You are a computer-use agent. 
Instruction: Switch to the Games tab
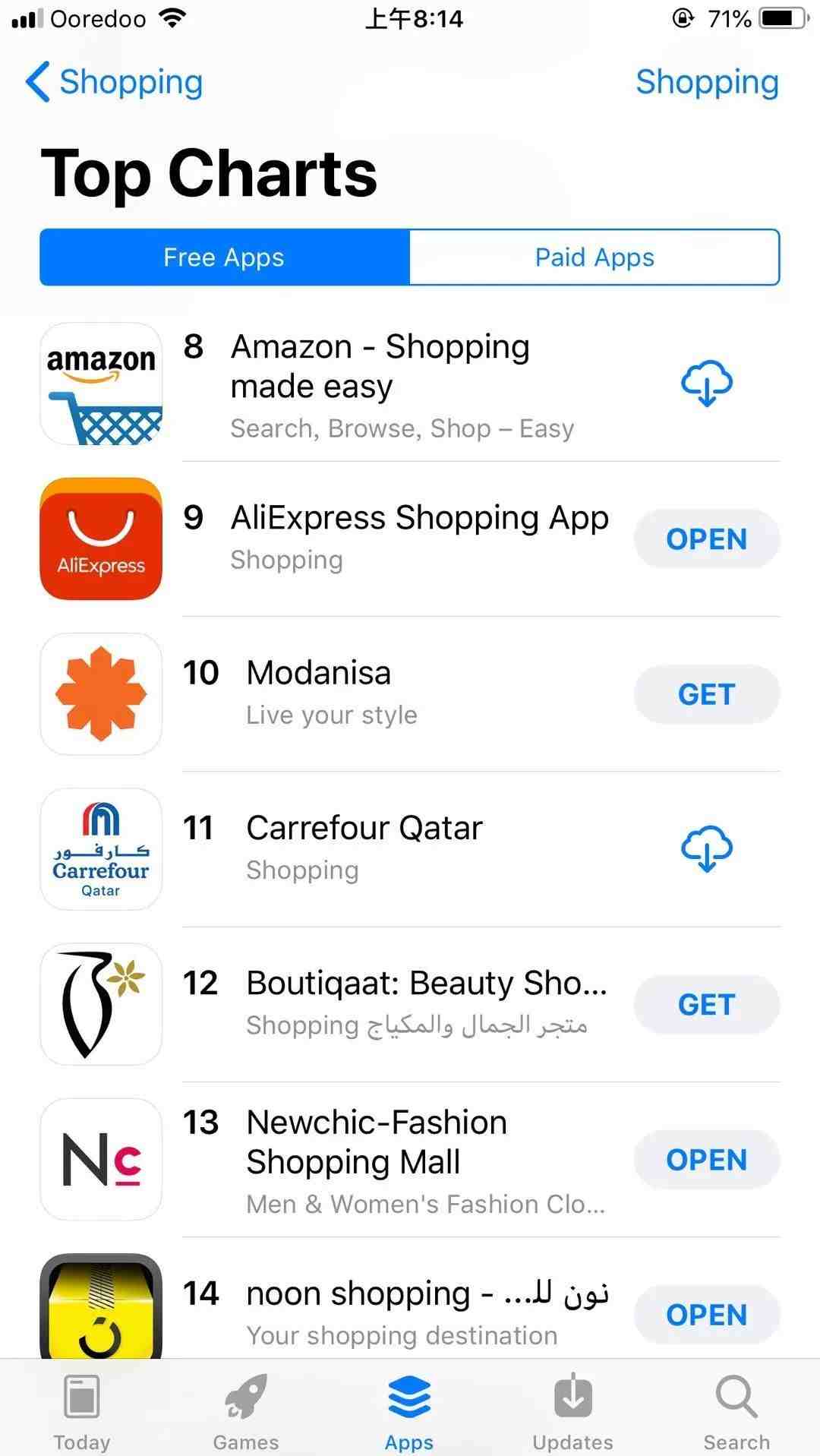click(x=246, y=1410)
